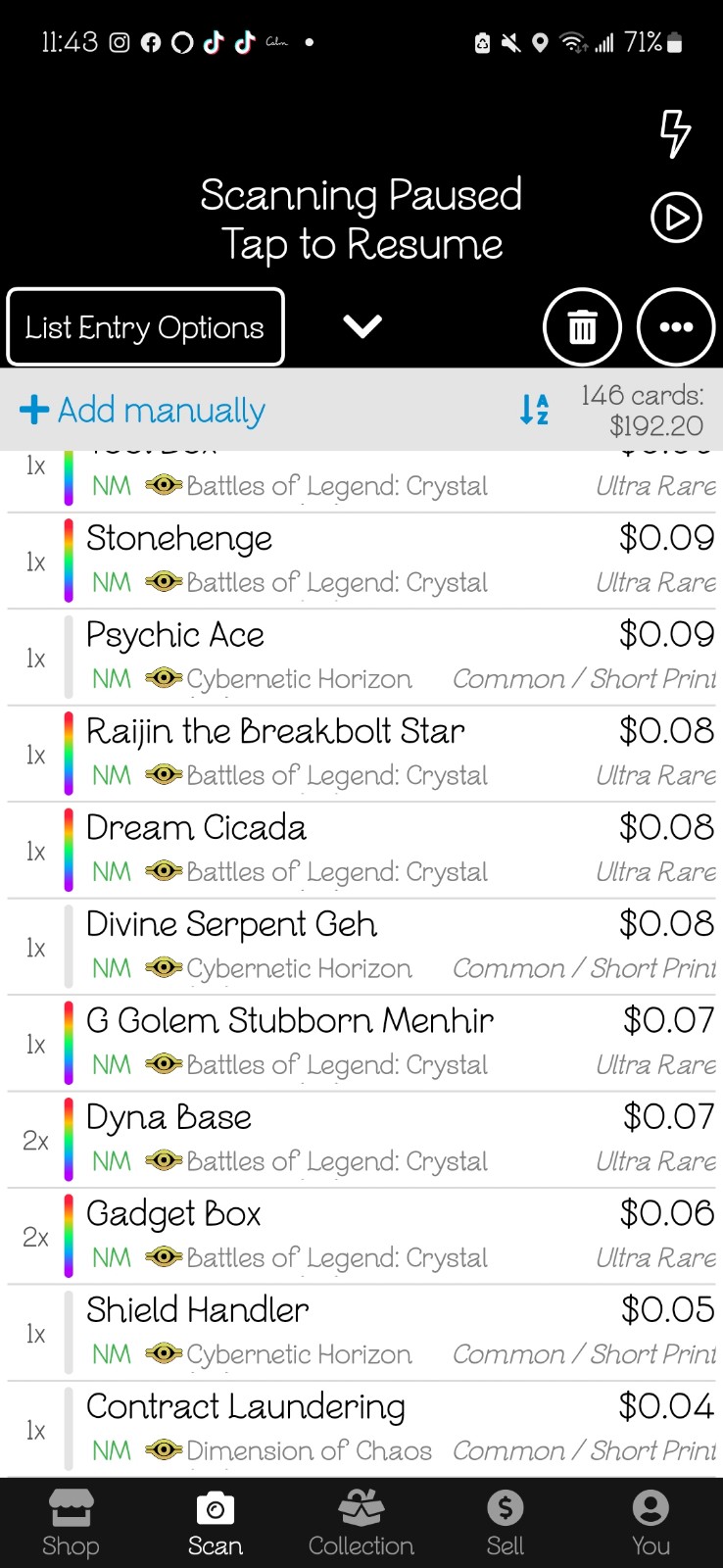Toggle the camera flash lightning icon
The image size is (723, 1568).
[675, 133]
